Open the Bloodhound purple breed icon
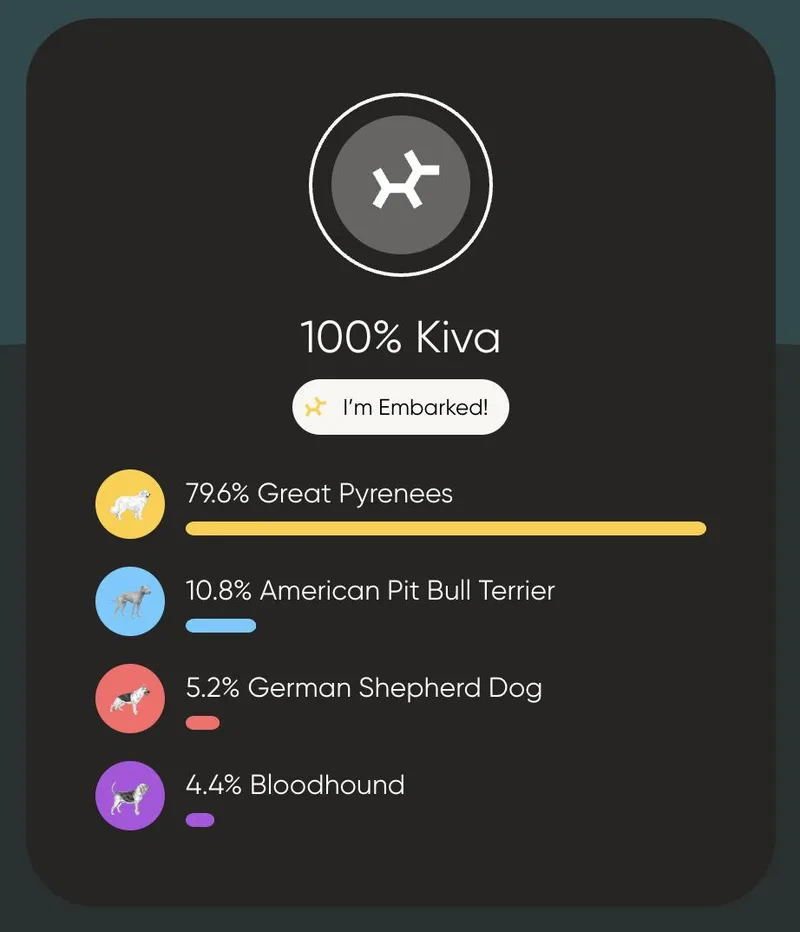This screenshot has height=932, width=800. (129, 794)
